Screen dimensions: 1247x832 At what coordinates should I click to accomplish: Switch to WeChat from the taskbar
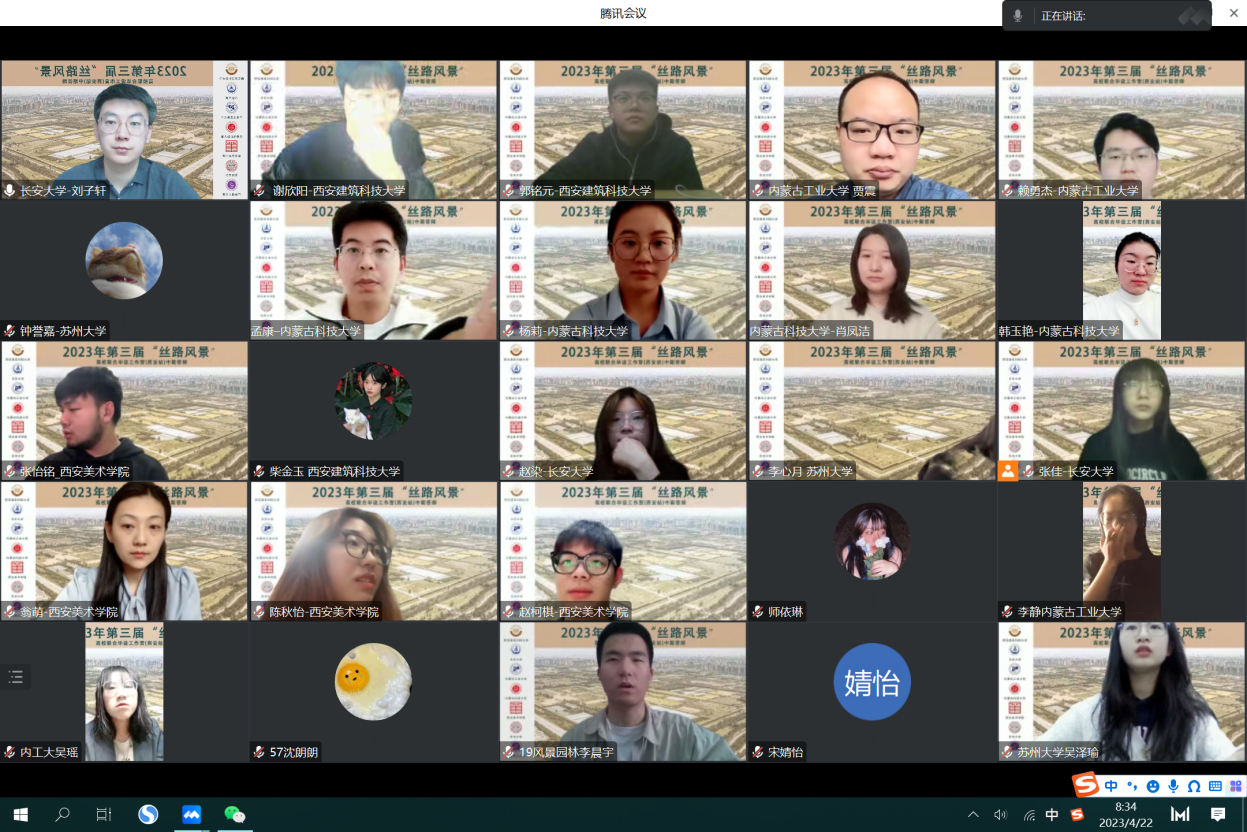pos(235,814)
